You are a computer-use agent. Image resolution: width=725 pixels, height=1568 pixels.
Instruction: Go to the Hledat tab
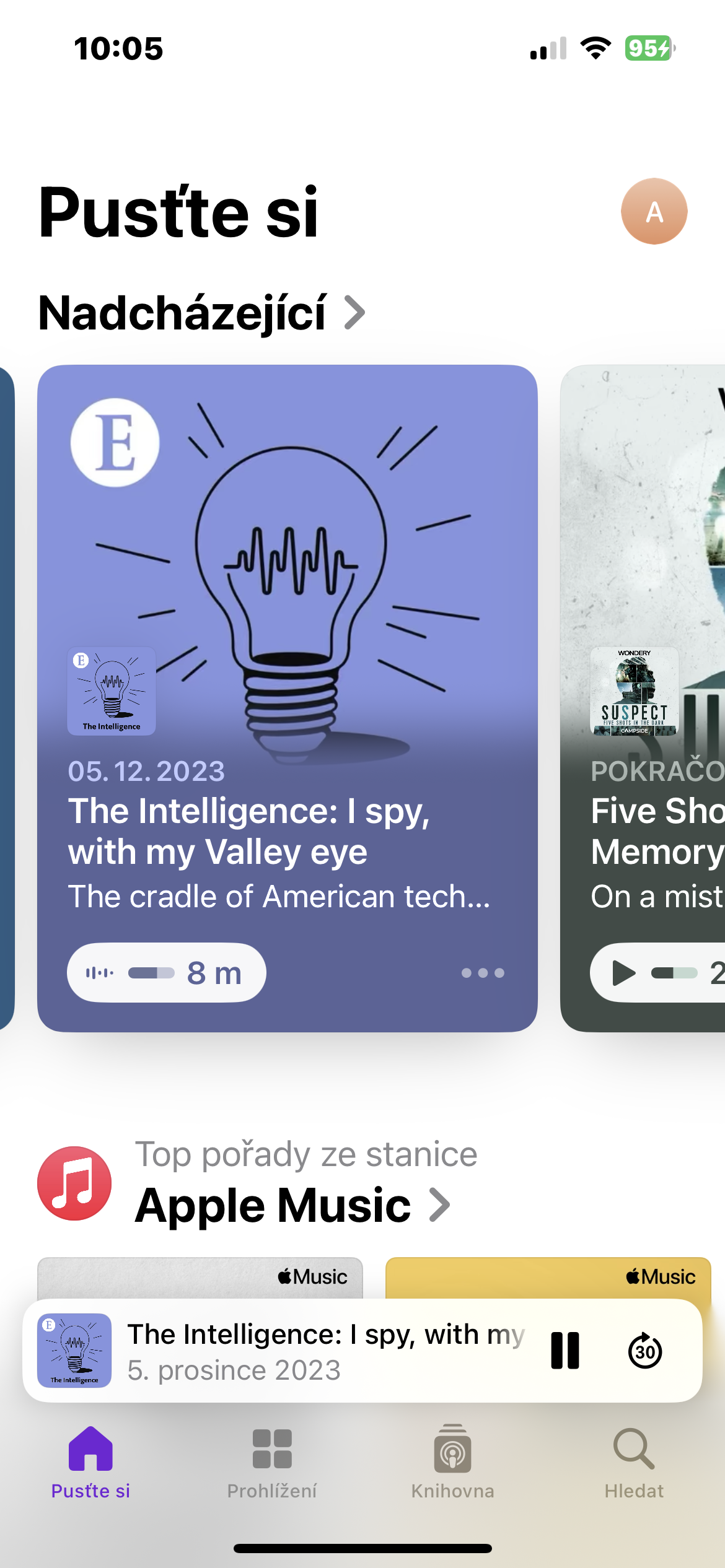pyautogui.click(x=634, y=1463)
